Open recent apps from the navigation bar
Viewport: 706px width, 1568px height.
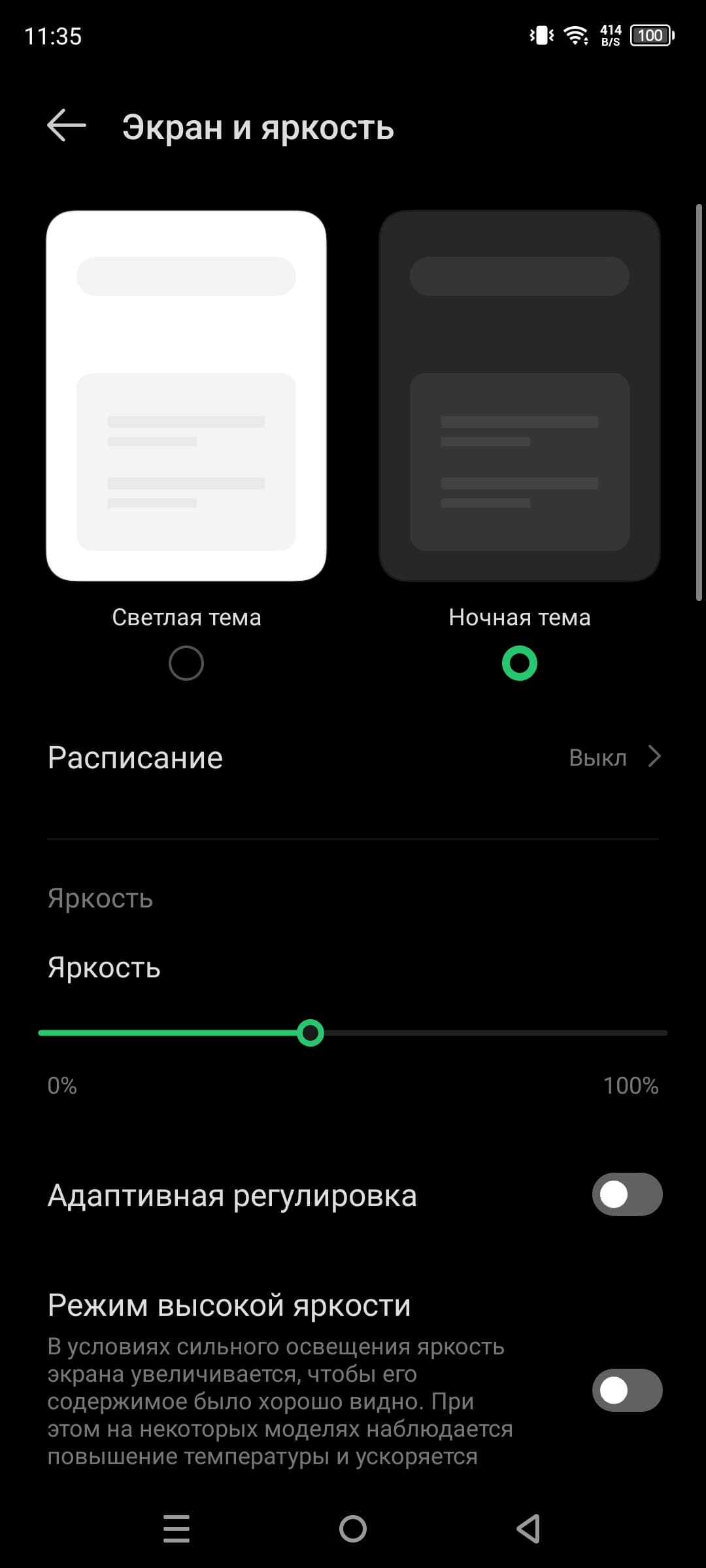pos(176,1529)
